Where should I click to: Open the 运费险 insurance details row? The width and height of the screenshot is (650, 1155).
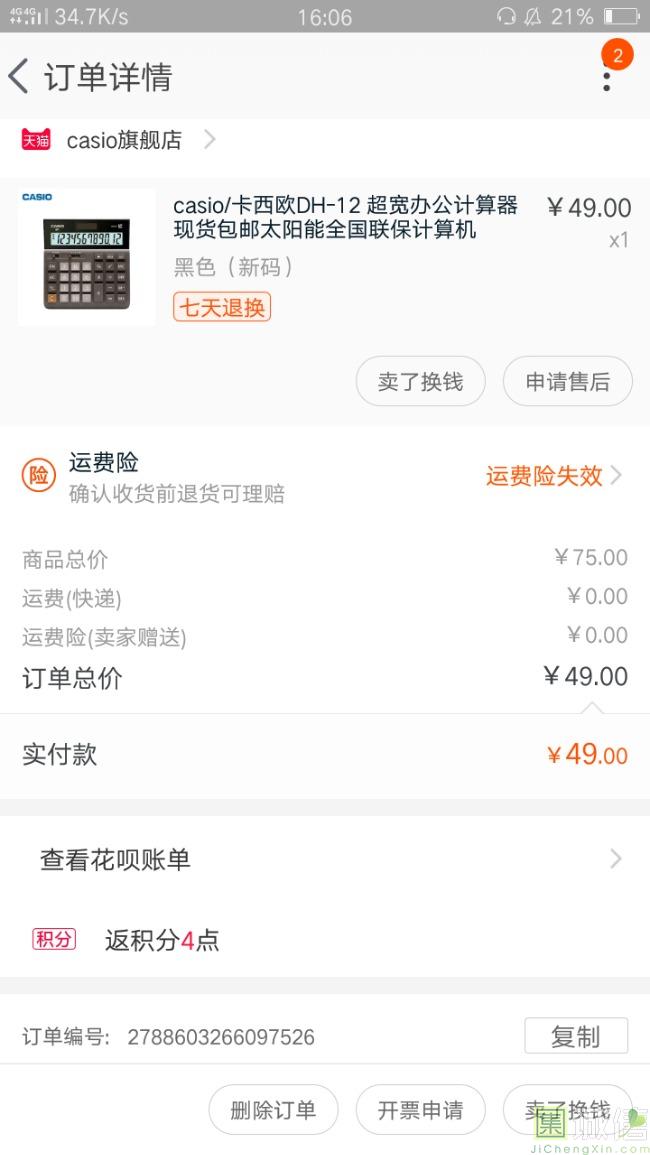point(324,477)
